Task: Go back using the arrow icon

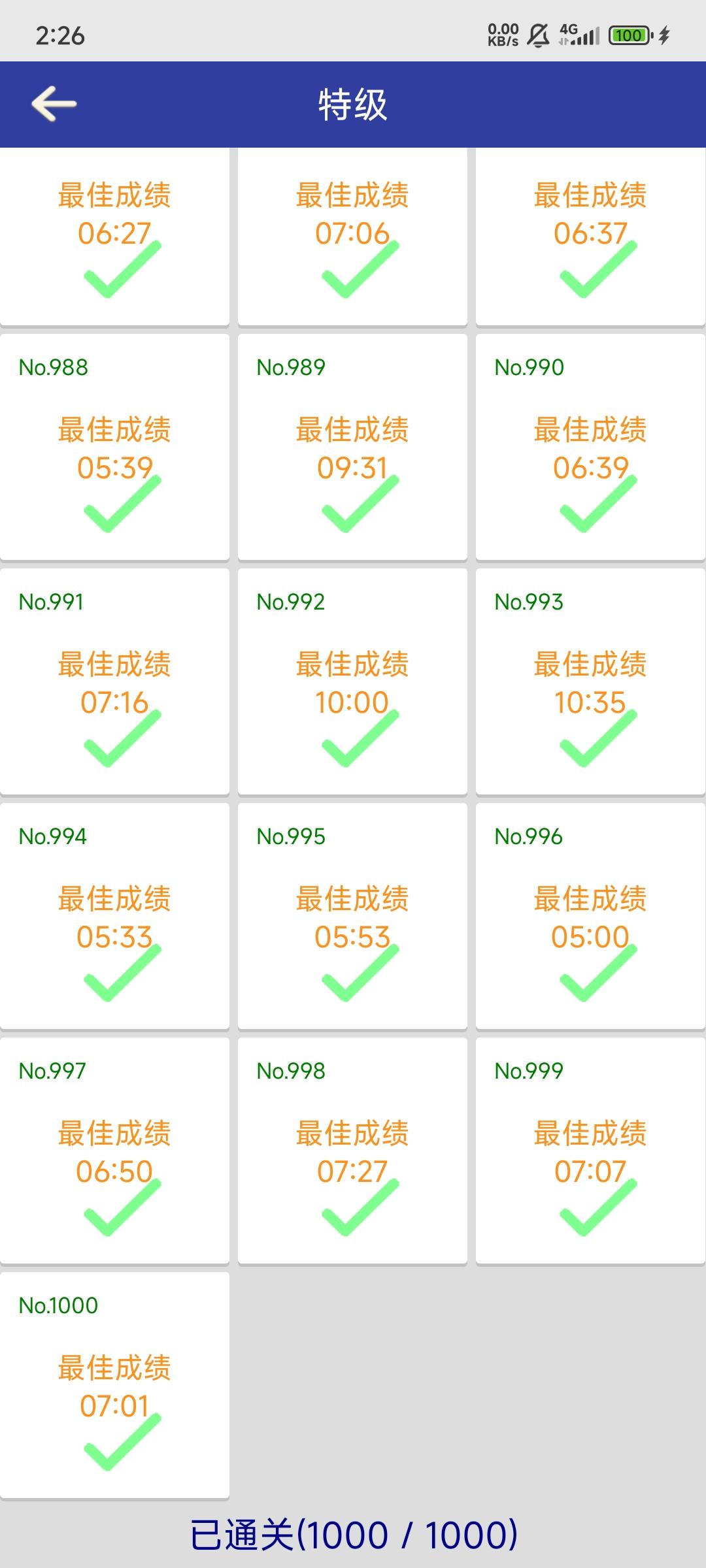Action: click(x=54, y=104)
